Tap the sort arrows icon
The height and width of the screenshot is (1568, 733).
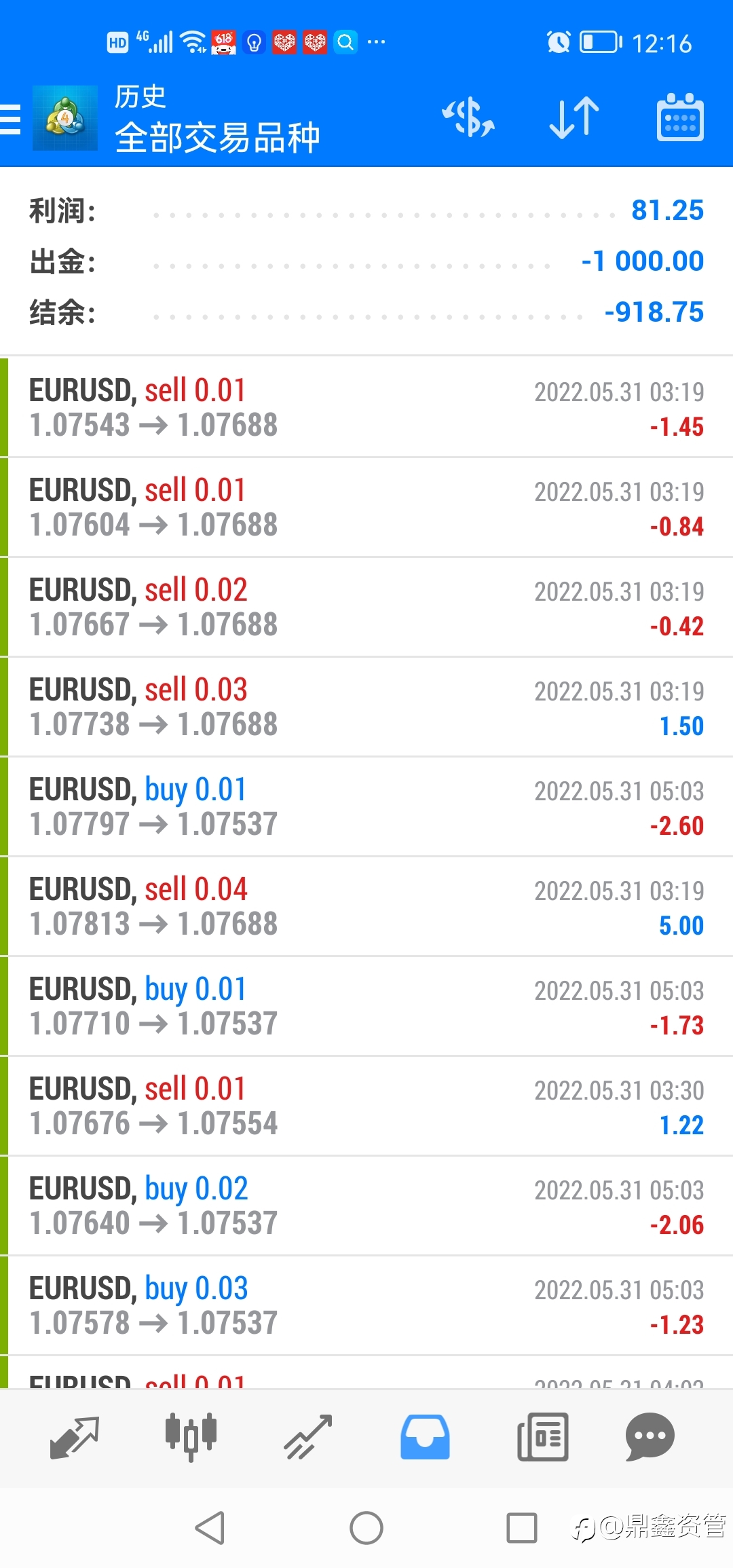[574, 117]
